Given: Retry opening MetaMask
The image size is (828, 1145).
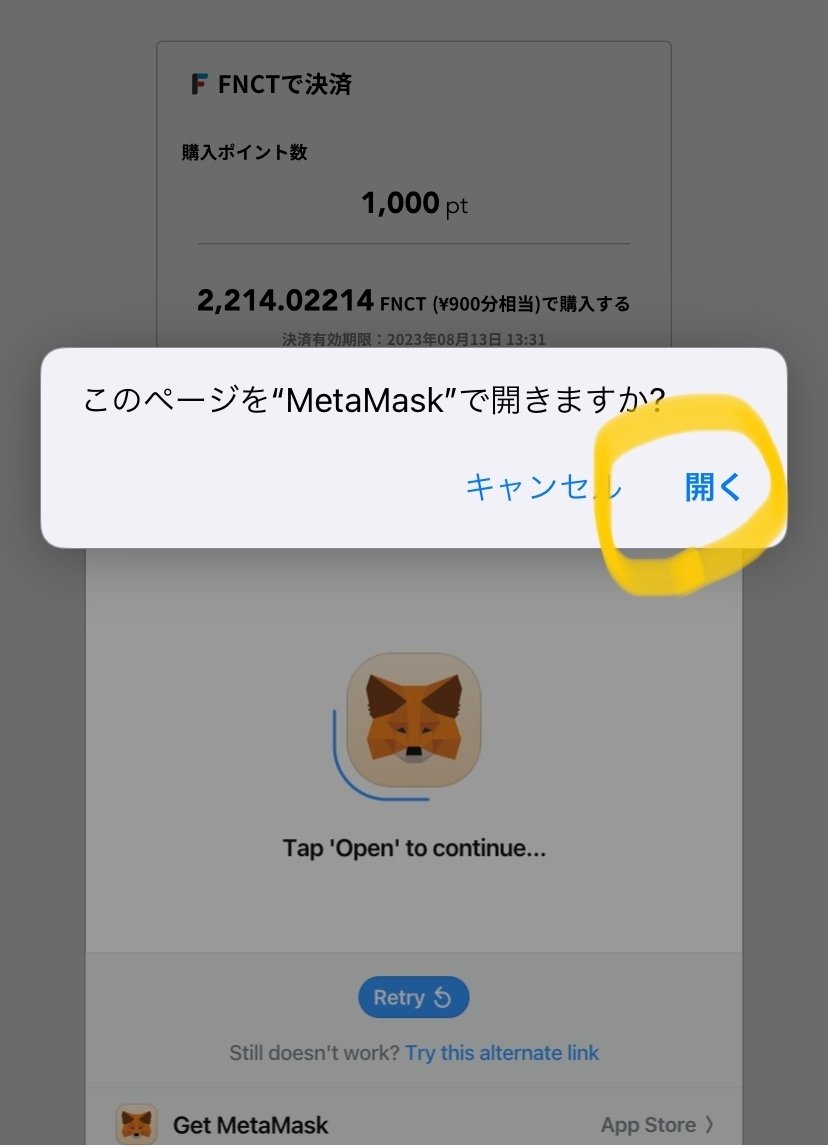Looking at the screenshot, I should click(x=413, y=997).
